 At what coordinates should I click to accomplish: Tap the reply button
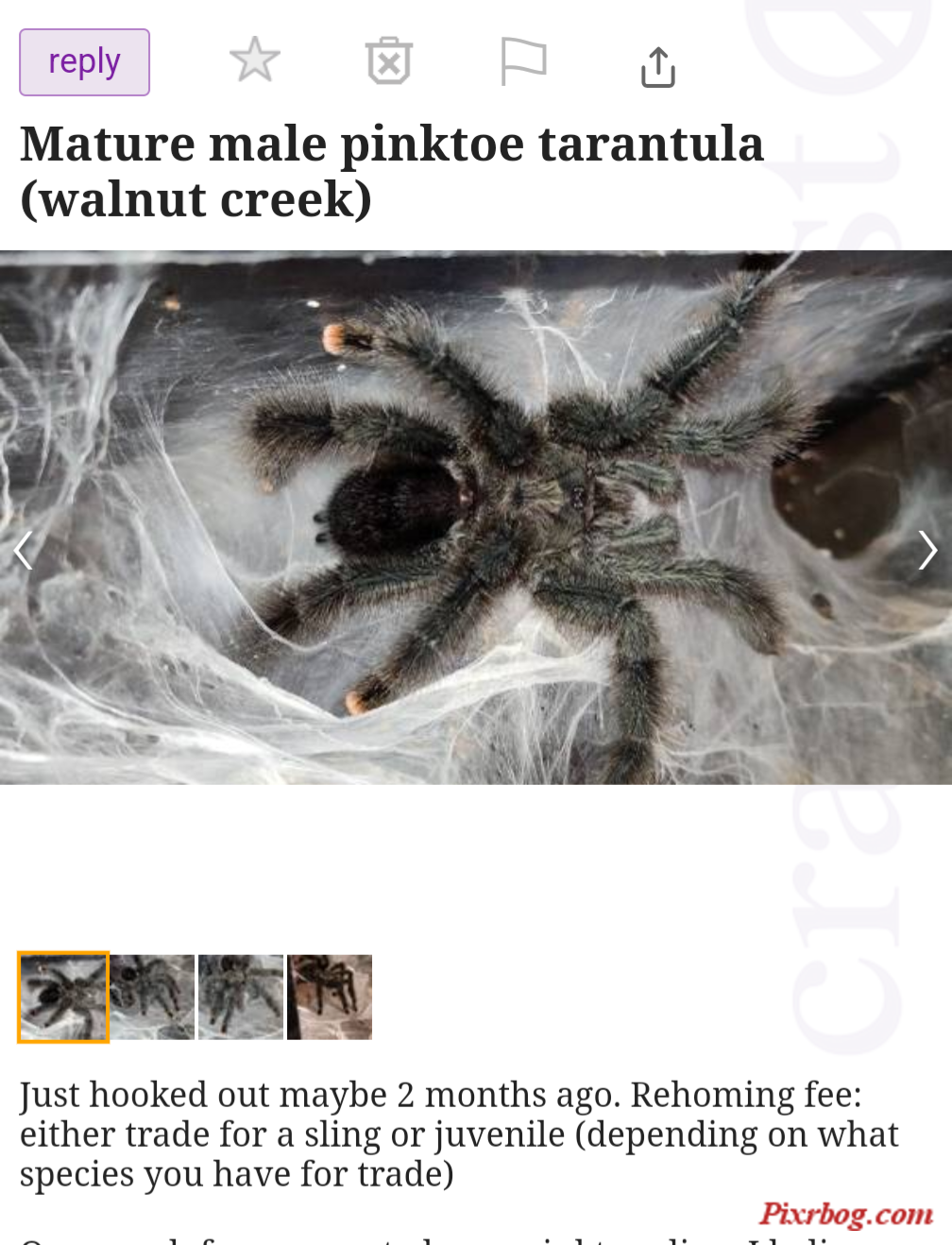tap(84, 62)
